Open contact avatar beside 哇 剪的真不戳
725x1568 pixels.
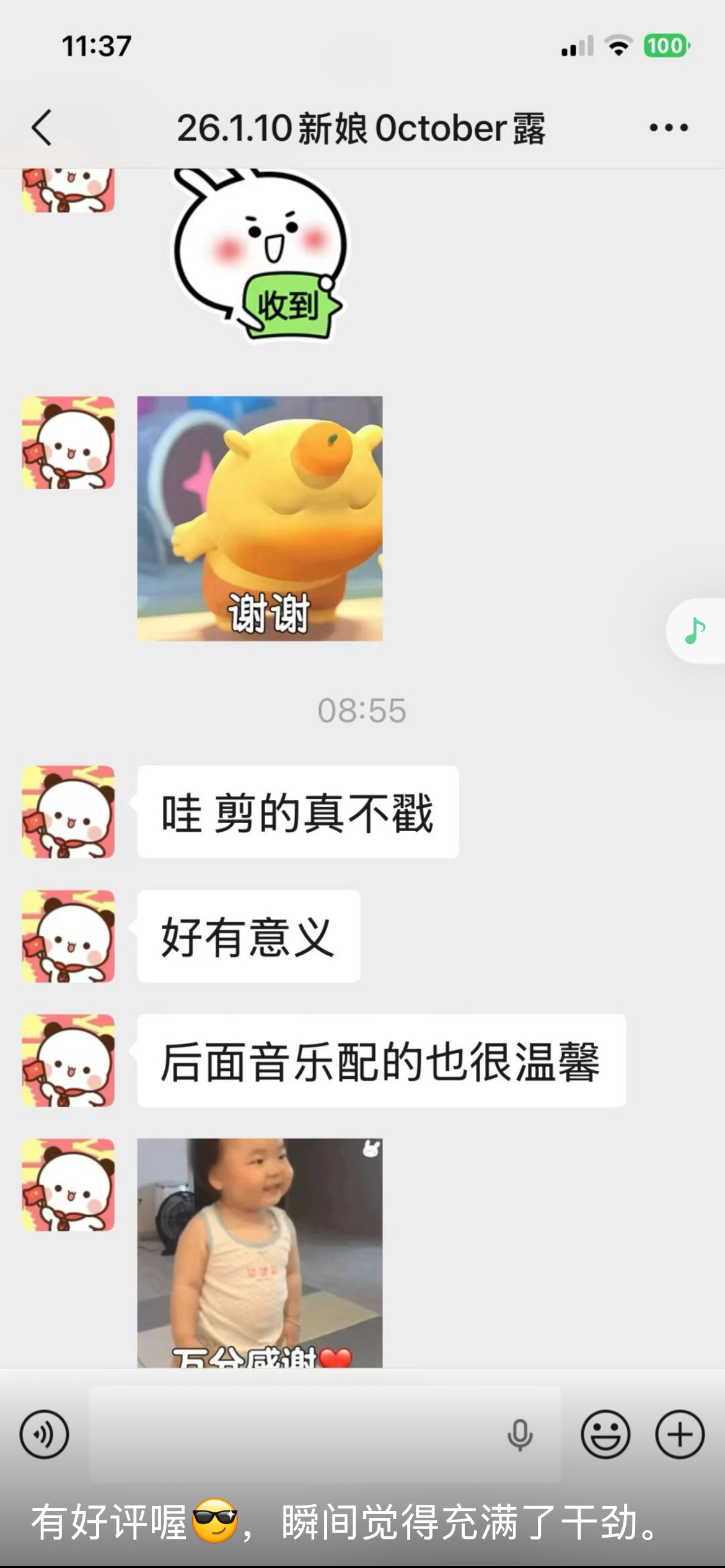69,812
